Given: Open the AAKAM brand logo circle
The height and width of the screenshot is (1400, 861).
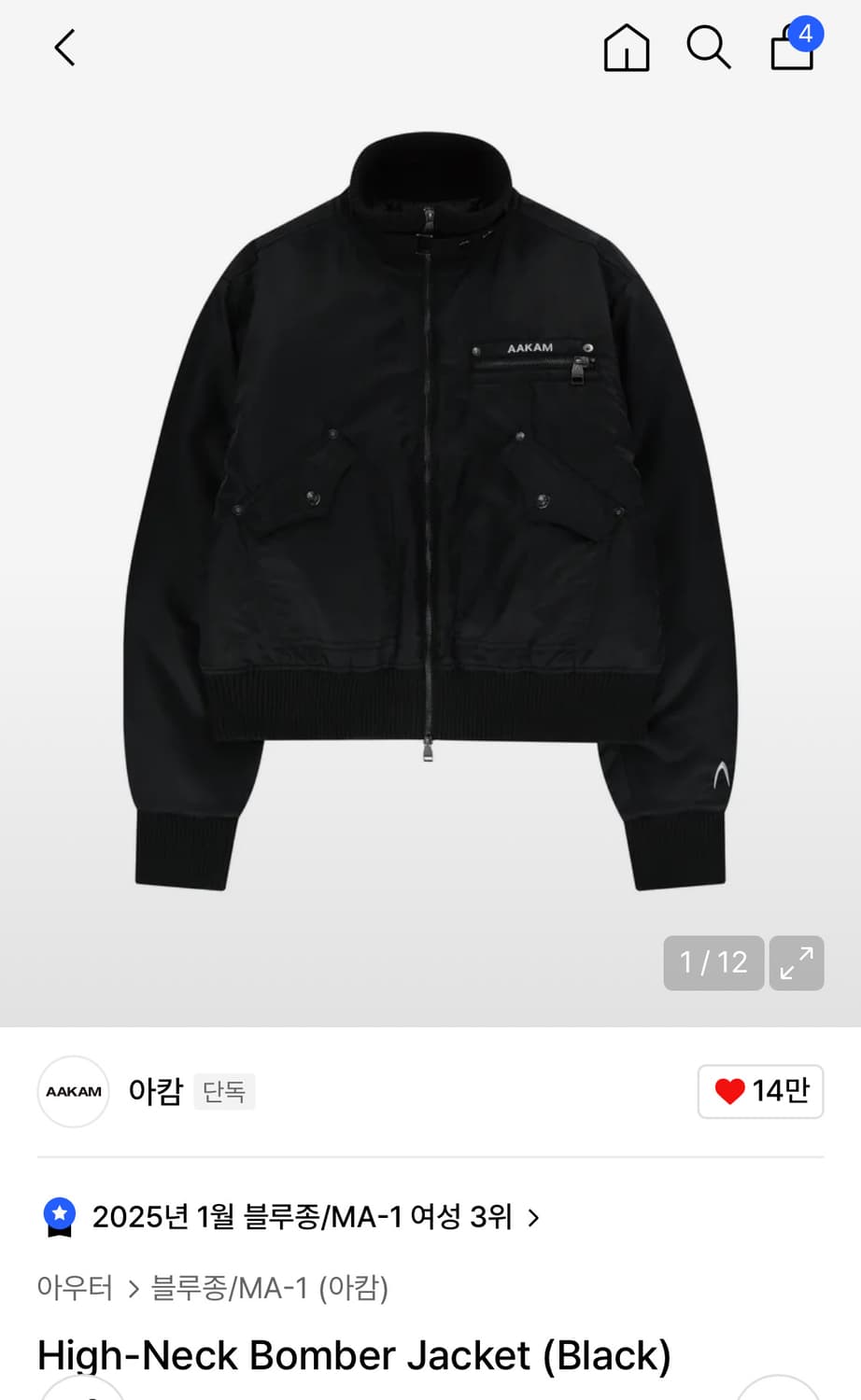Looking at the screenshot, I should click(73, 1091).
